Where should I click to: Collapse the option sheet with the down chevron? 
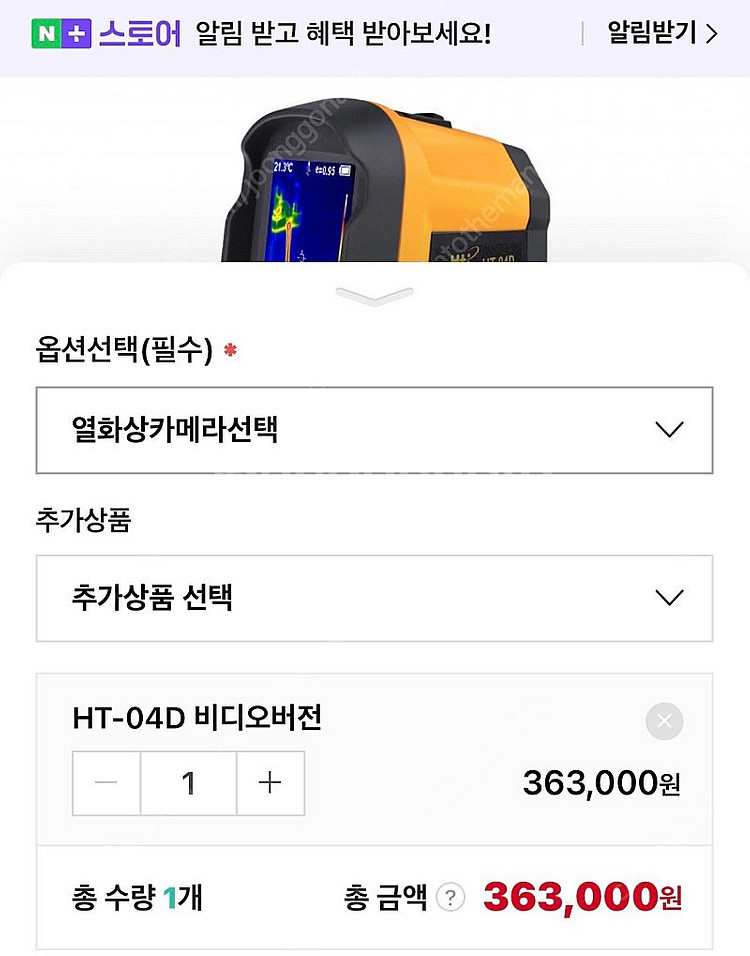(x=375, y=296)
